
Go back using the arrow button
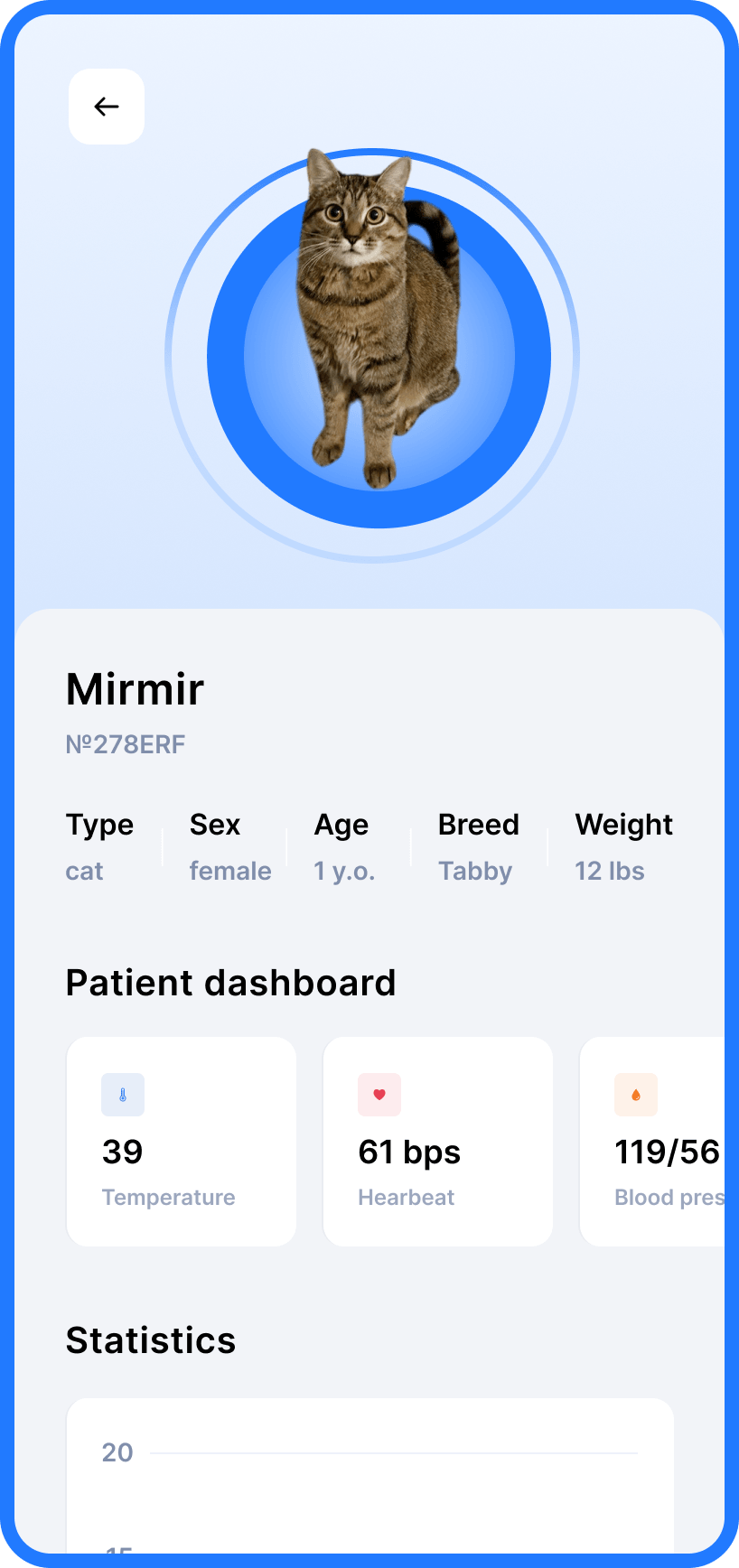coord(107,107)
